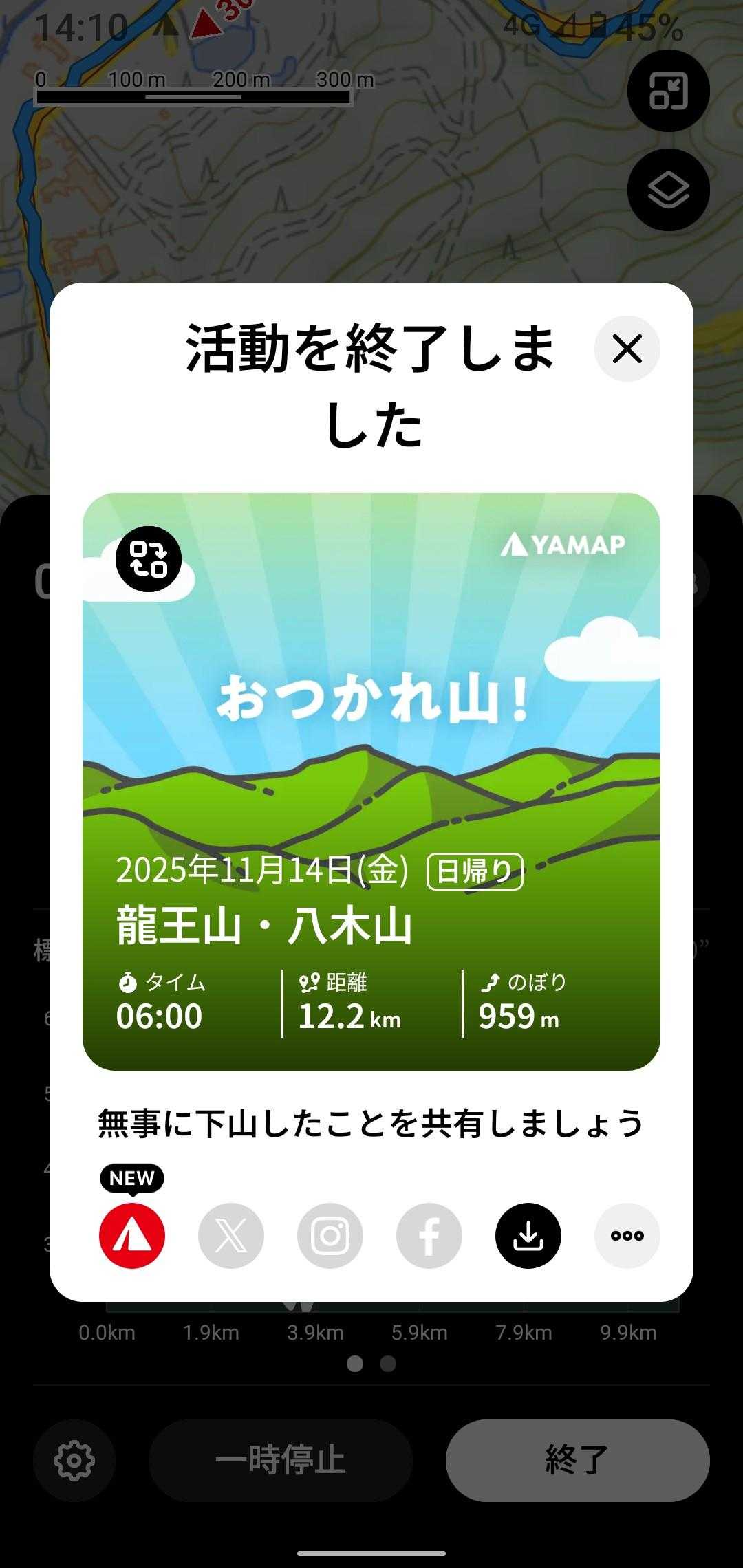743x1568 pixels.
Task: Share the activity to YAMAP
Action: (x=132, y=1236)
